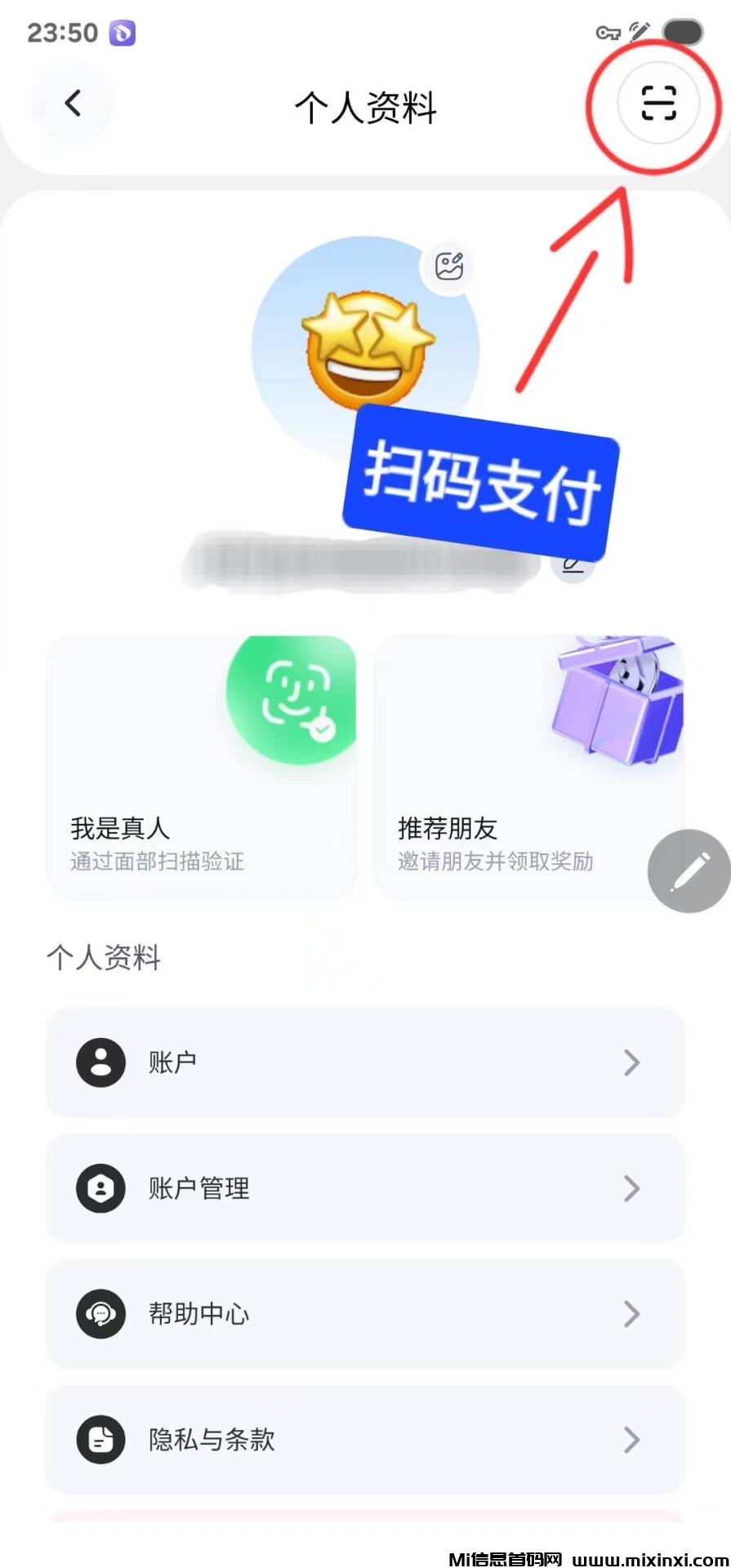Expand the 隐私与条款 row chevron
Screen dimensions: 731x1568
(631, 1440)
